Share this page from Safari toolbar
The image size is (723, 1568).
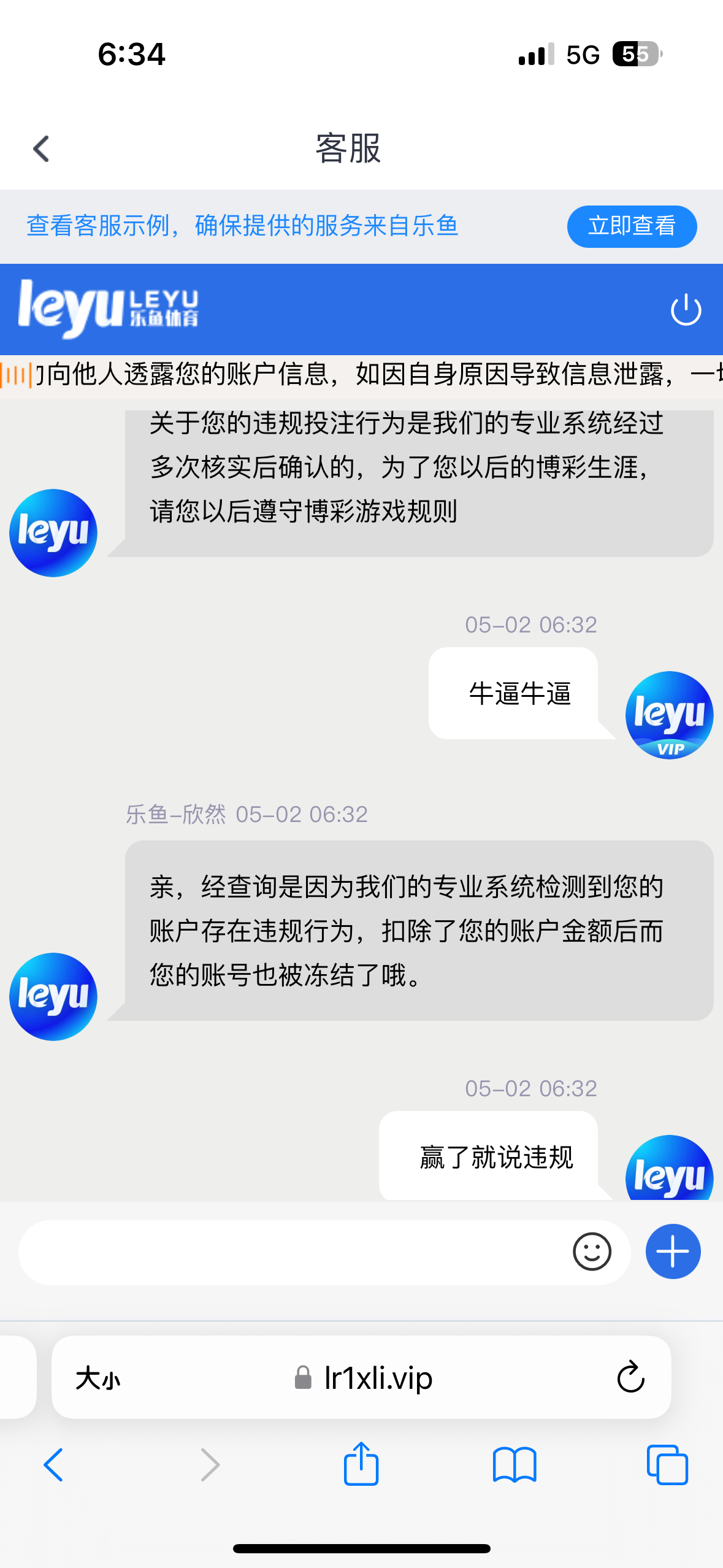click(x=361, y=1464)
